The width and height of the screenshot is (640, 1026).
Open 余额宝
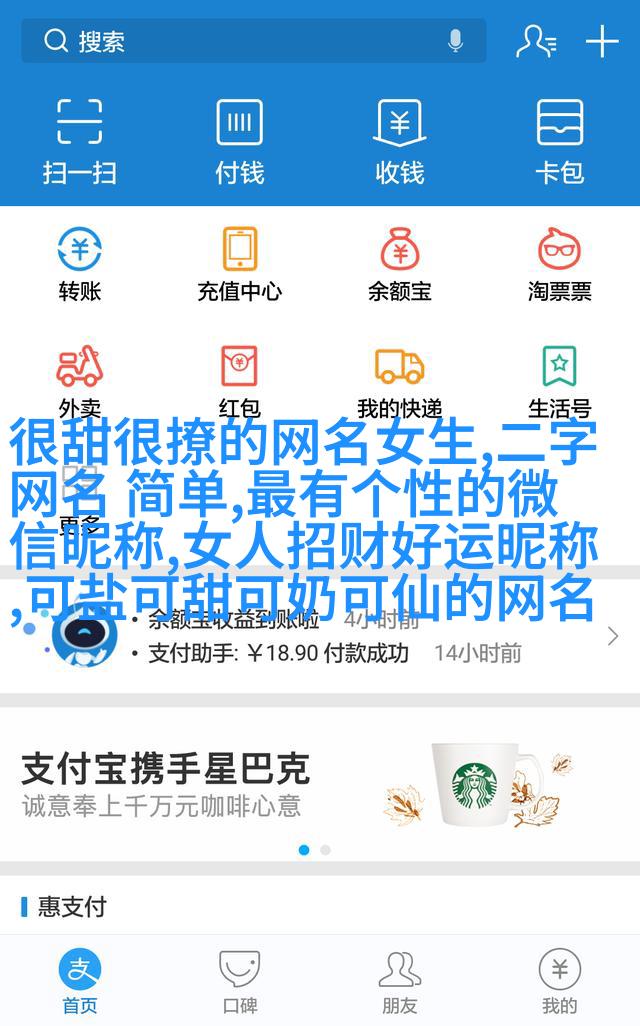click(400, 264)
